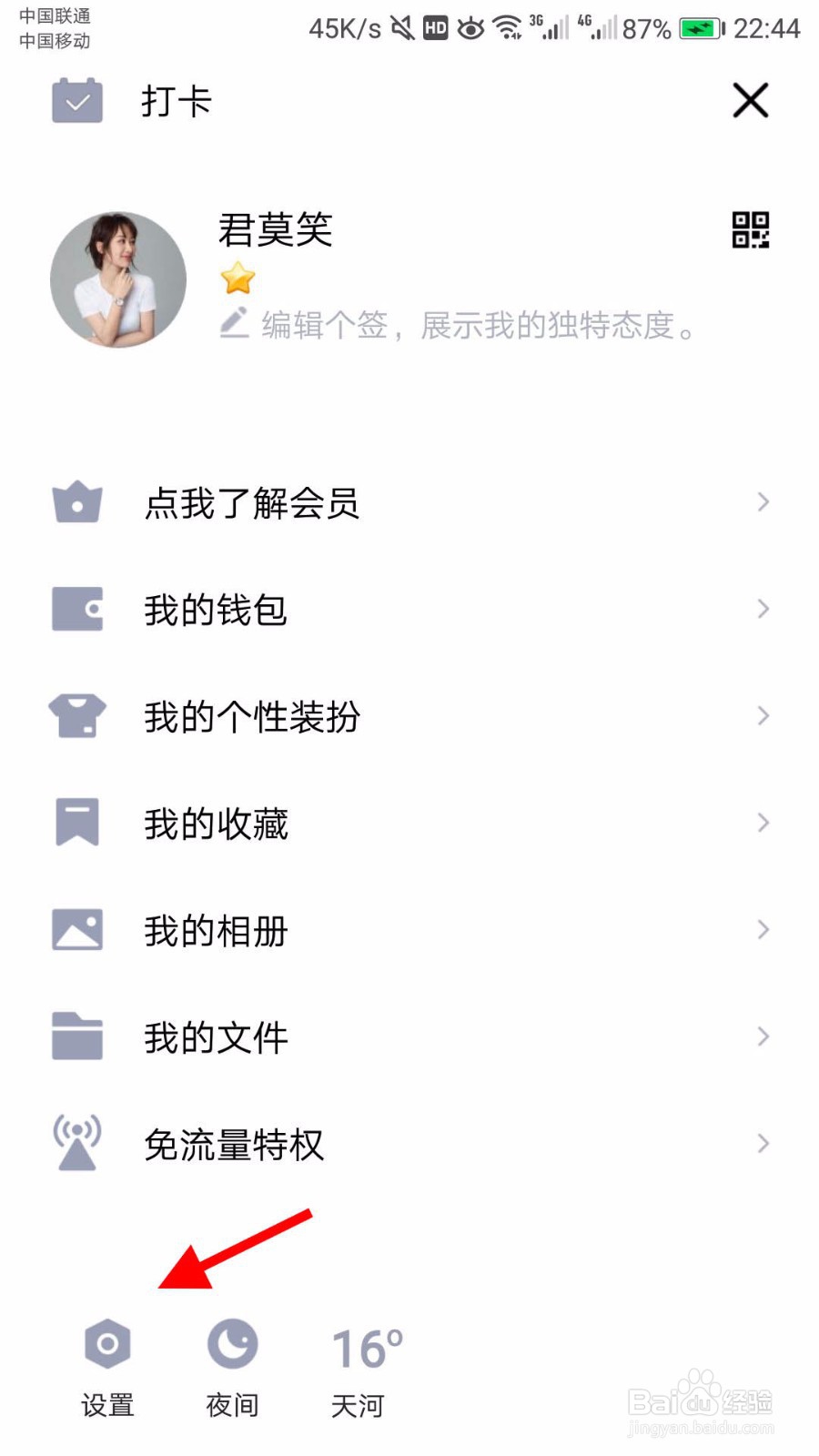The width and height of the screenshot is (819, 1456).
Task: Select the crown icon for member info
Action: point(77,502)
